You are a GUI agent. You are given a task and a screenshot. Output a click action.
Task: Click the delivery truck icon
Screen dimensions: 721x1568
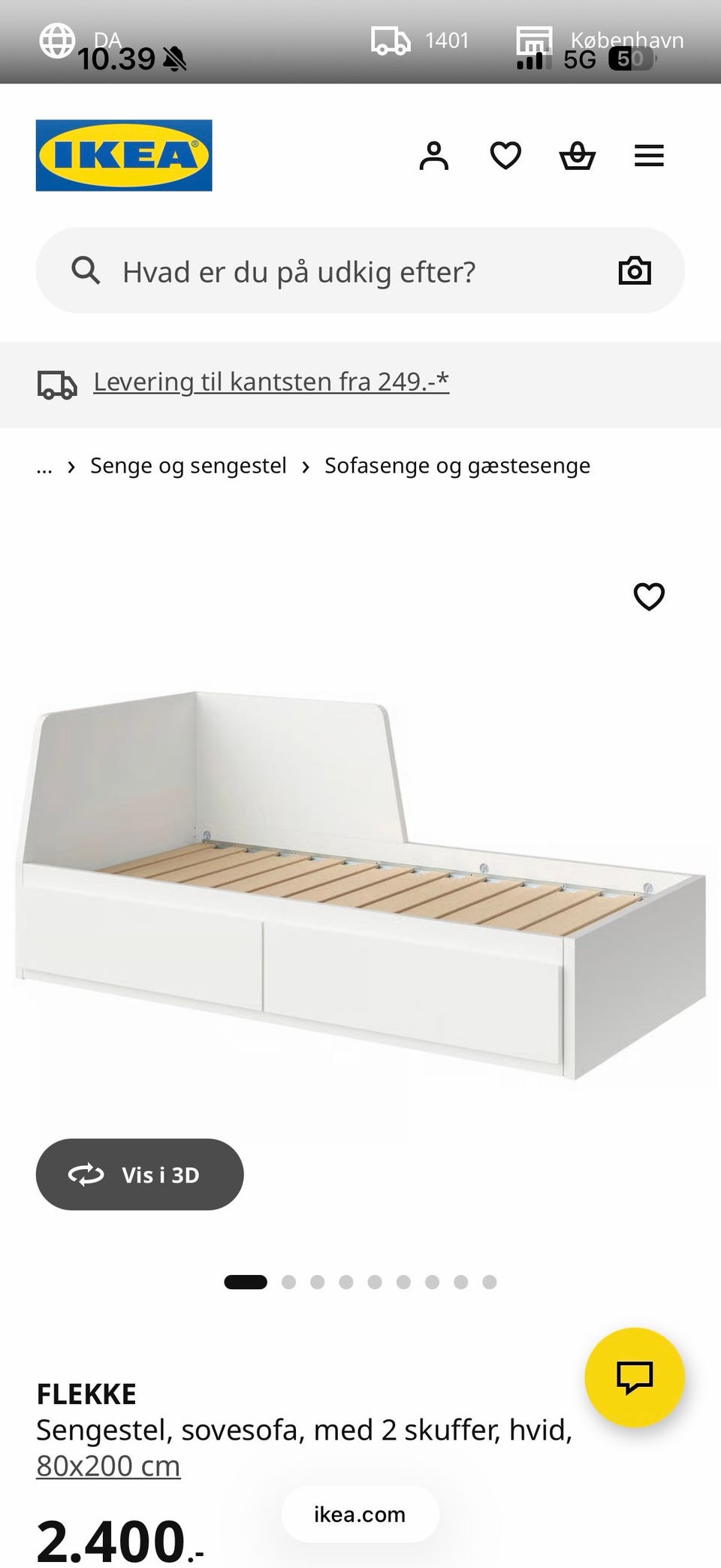[58, 383]
